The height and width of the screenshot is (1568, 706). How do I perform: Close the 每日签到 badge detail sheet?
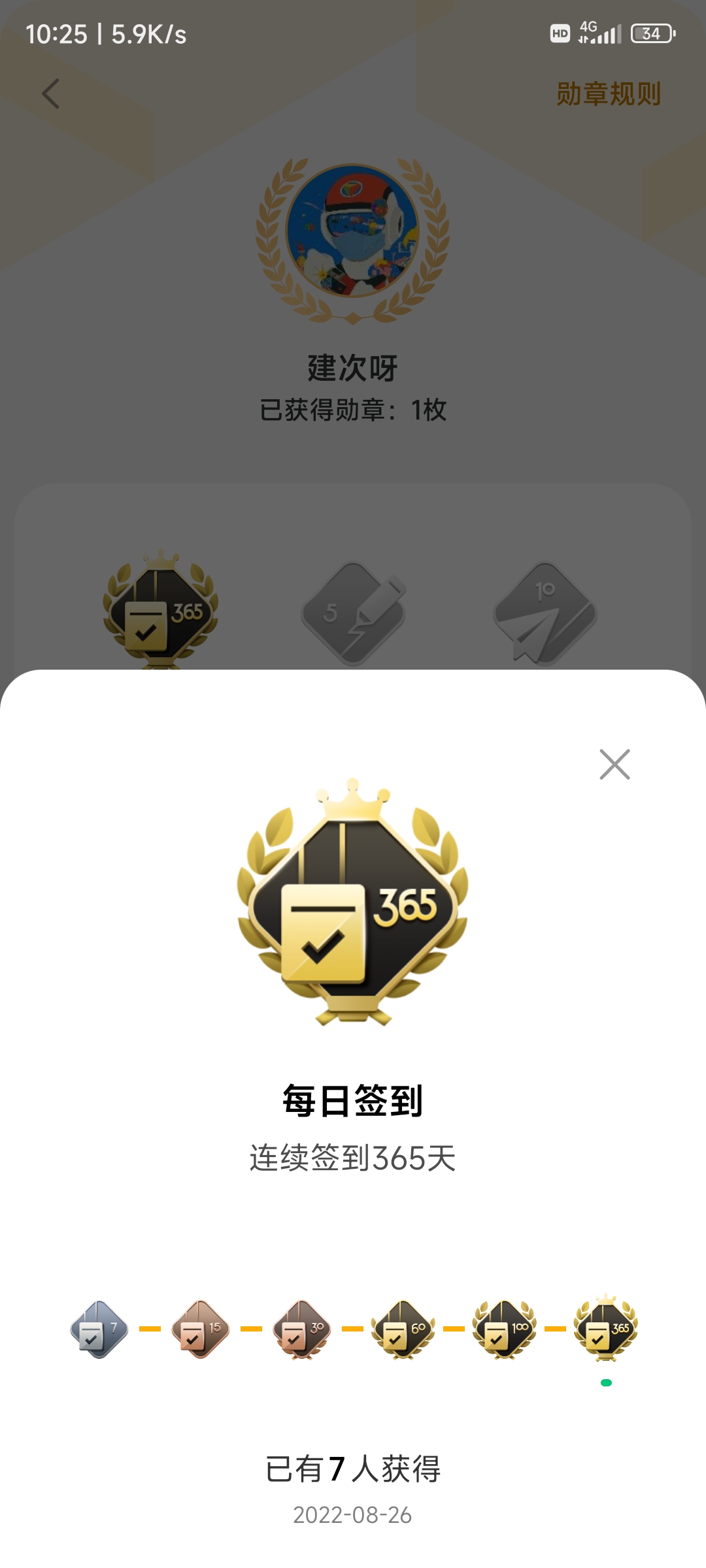[x=614, y=764]
